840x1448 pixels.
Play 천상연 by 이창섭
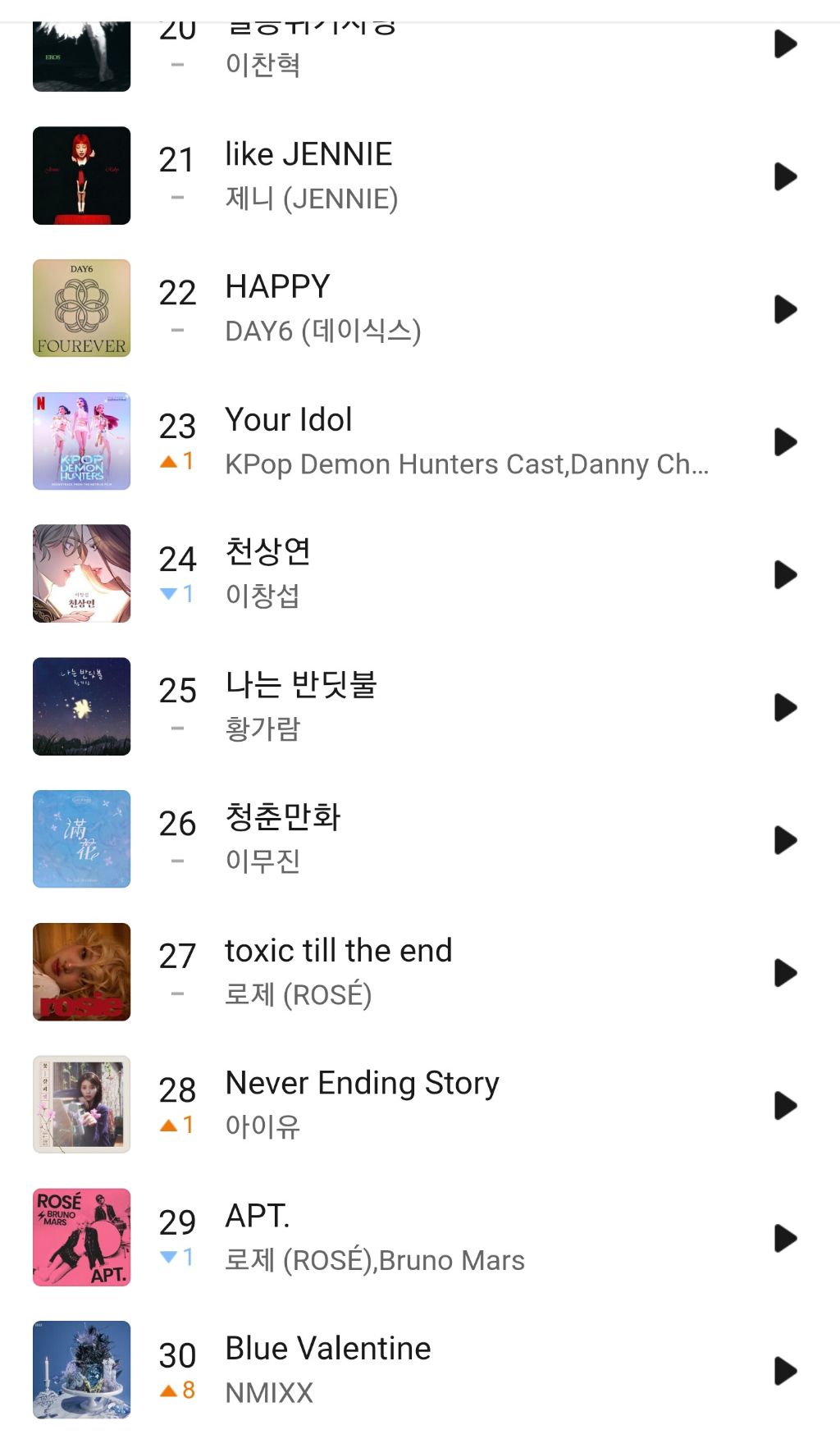tap(785, 575)
